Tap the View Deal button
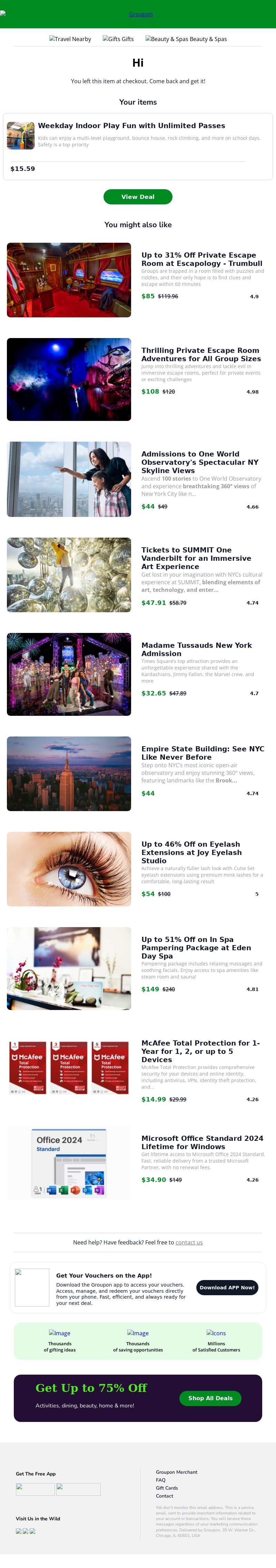 [138, 196]
